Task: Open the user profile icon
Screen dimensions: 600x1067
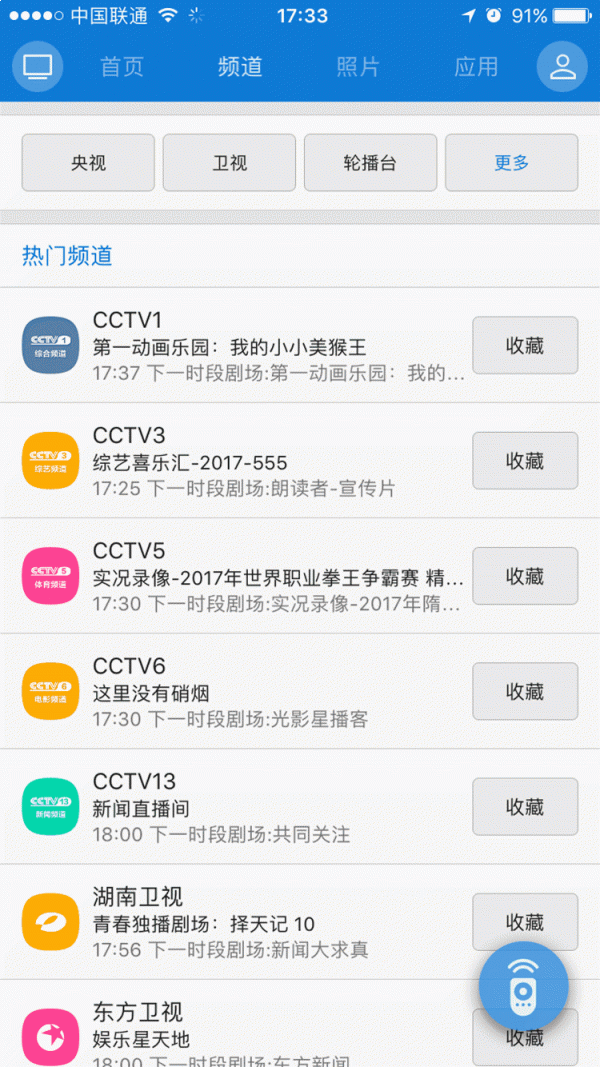Action: (562, 67)
